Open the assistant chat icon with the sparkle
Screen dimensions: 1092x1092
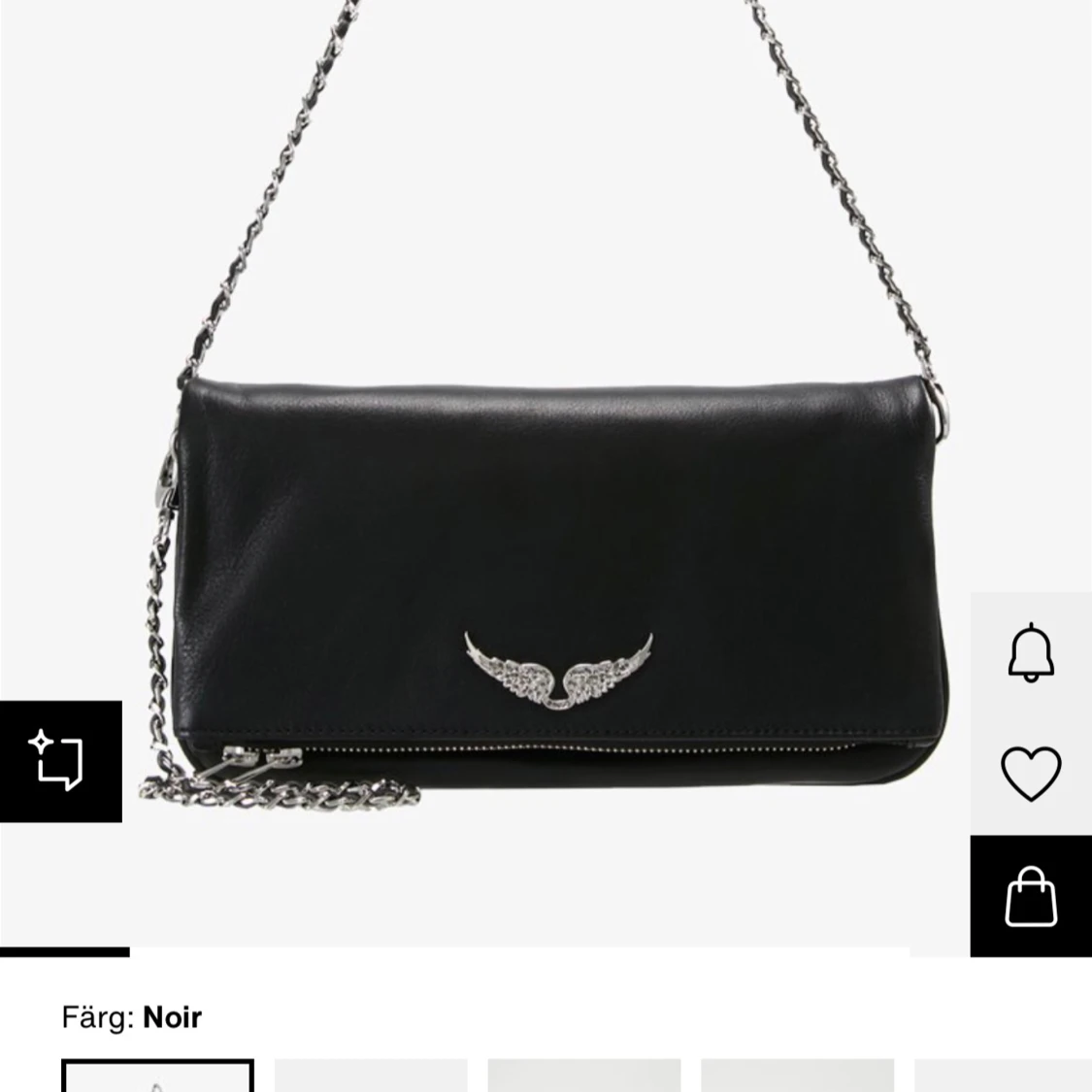(60, 761)
